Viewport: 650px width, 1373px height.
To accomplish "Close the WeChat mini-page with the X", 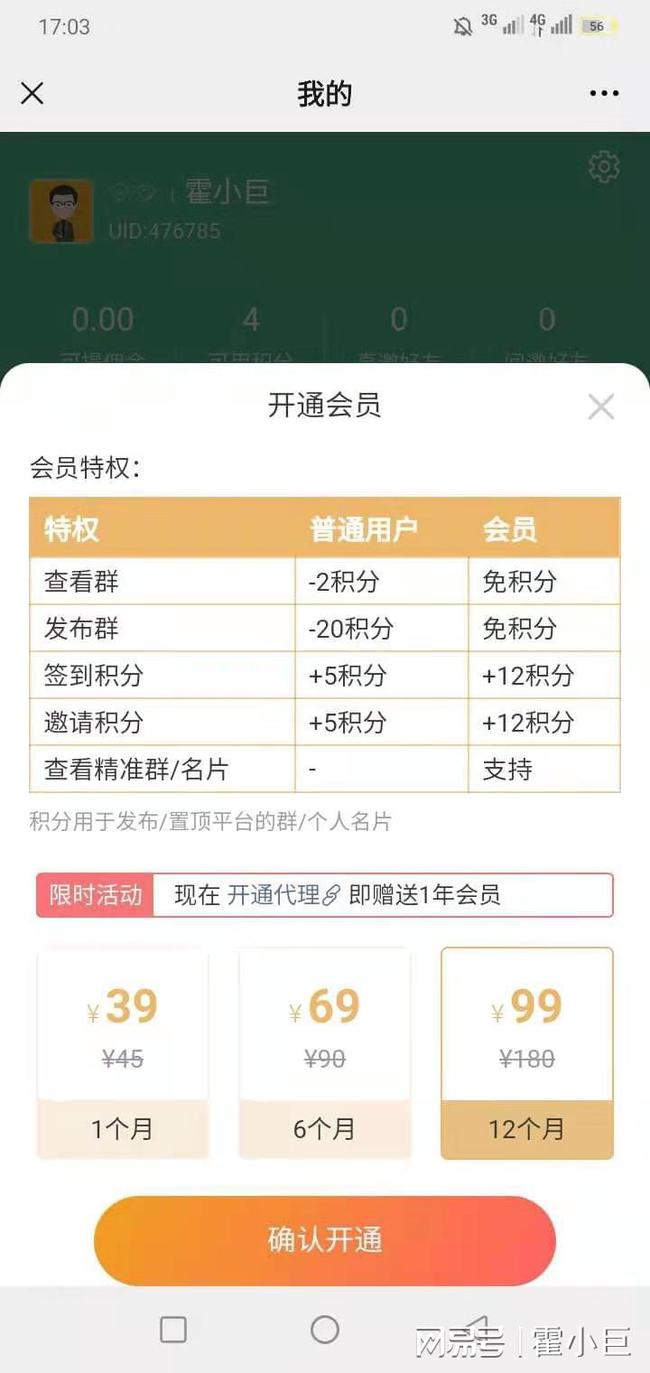I will [32, 93].
